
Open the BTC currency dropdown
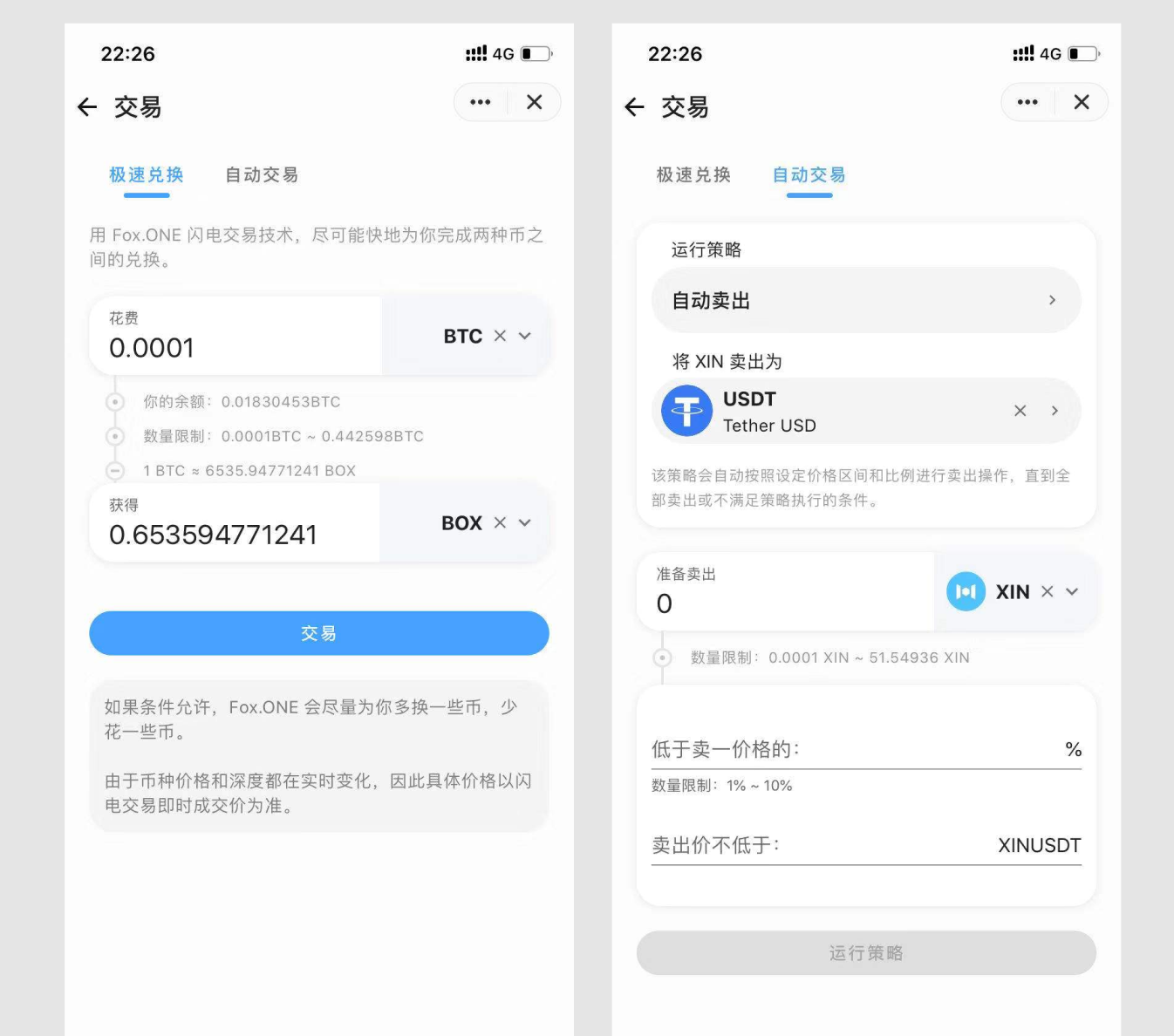tap(525, 336)
